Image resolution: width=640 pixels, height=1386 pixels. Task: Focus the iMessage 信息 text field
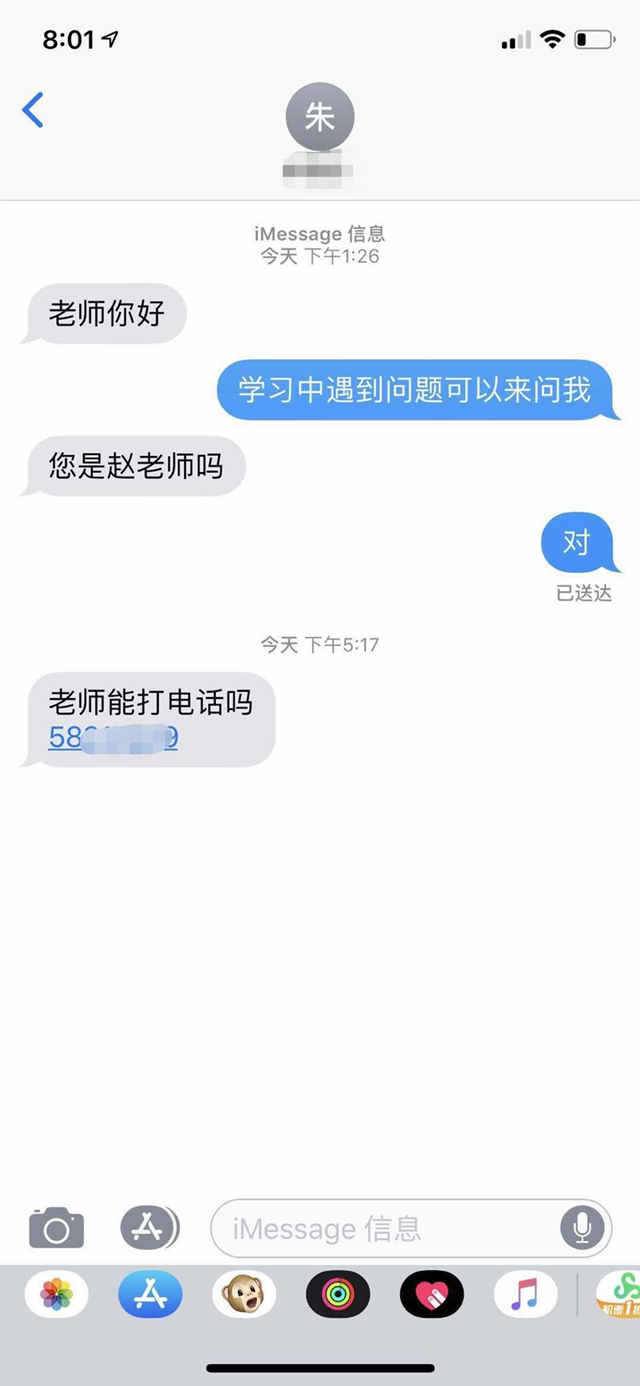tap(385, 1228)
